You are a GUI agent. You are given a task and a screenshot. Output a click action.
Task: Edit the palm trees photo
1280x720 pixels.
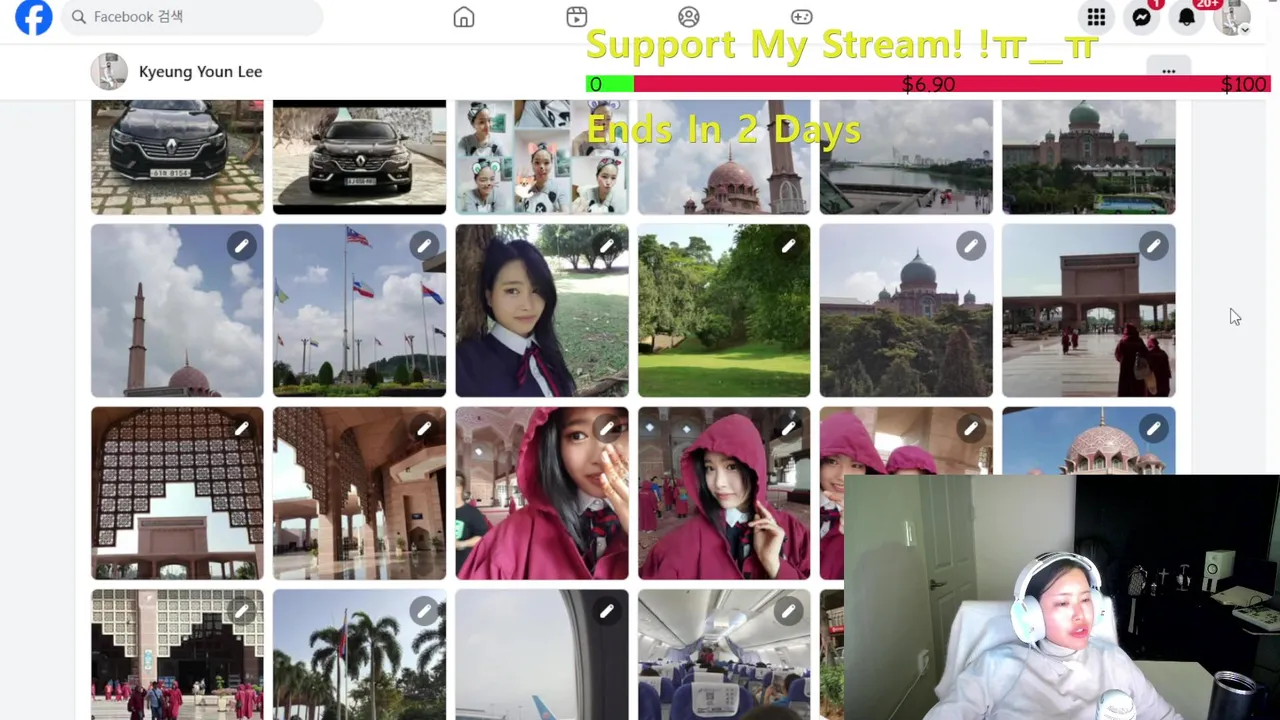pyautogui.click(x=424, y=611)
